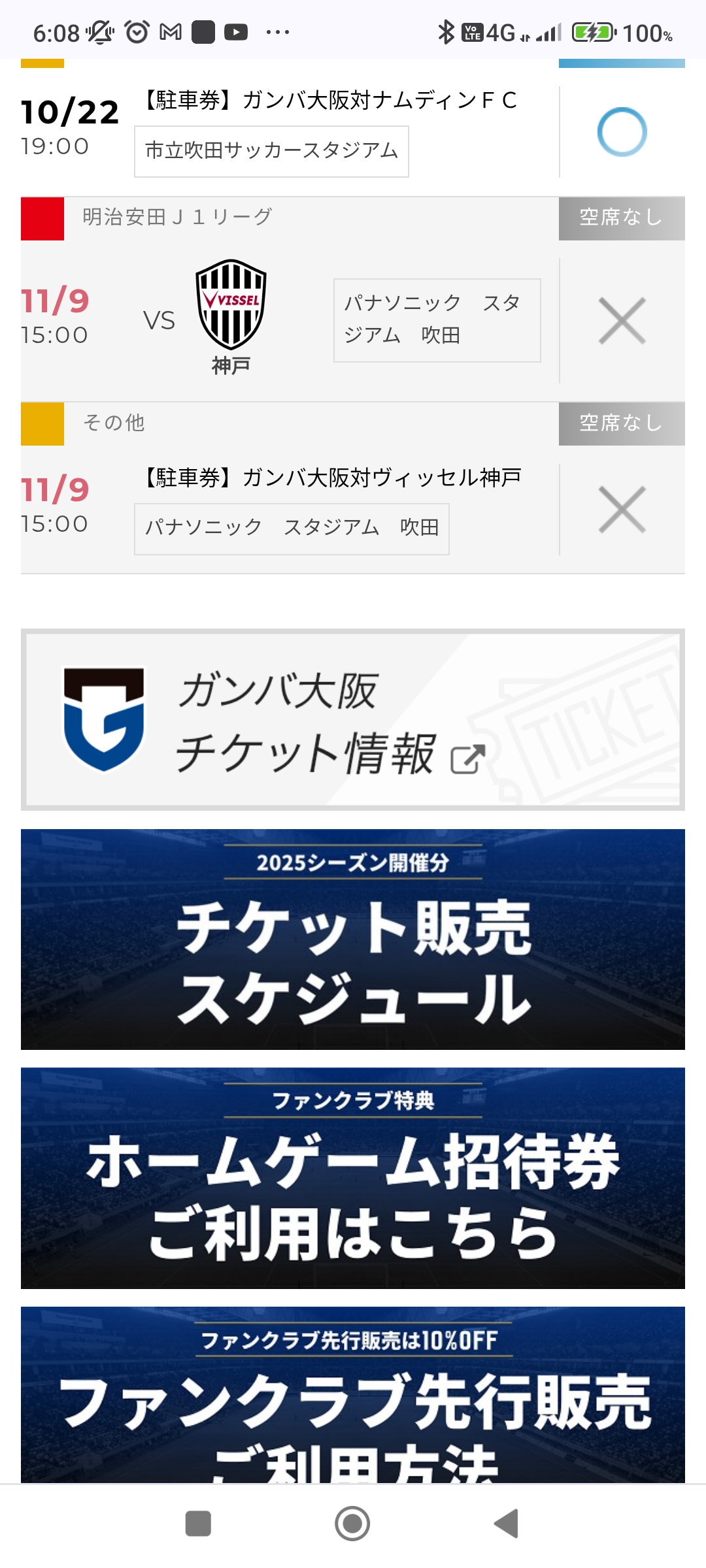This screenshot has width=706, height=1568.
Task: Open the ホームゲーム招待券ご利用はこちら banner
Action: pos(353,1178)
